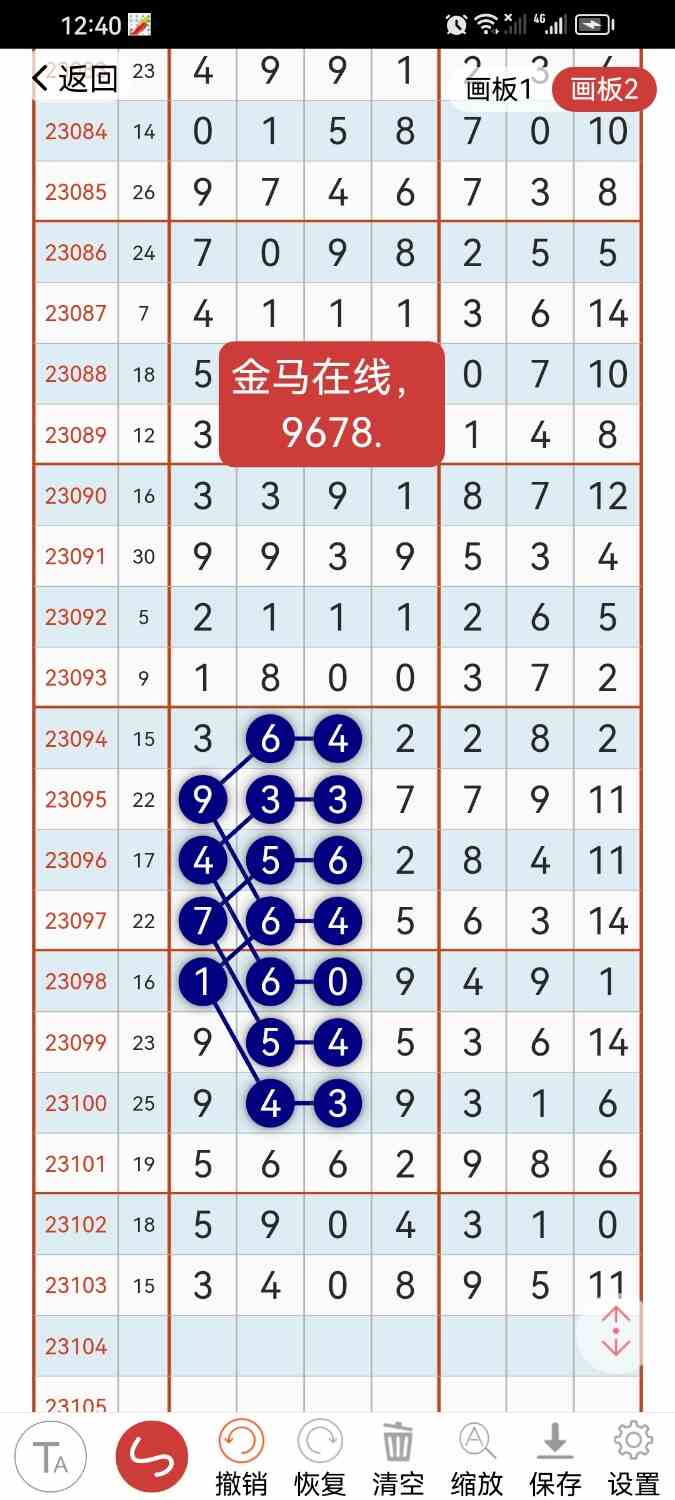The image size is (675, 1500).
Task: Tap the 金马在线 text note
Action: (331, 404)
